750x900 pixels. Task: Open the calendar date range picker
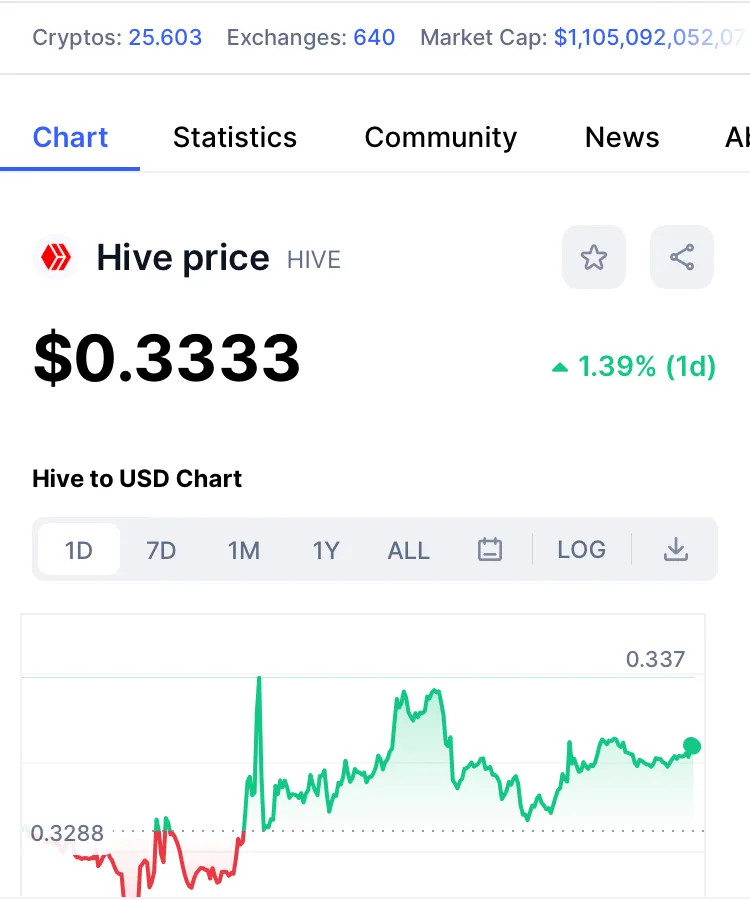490,550
